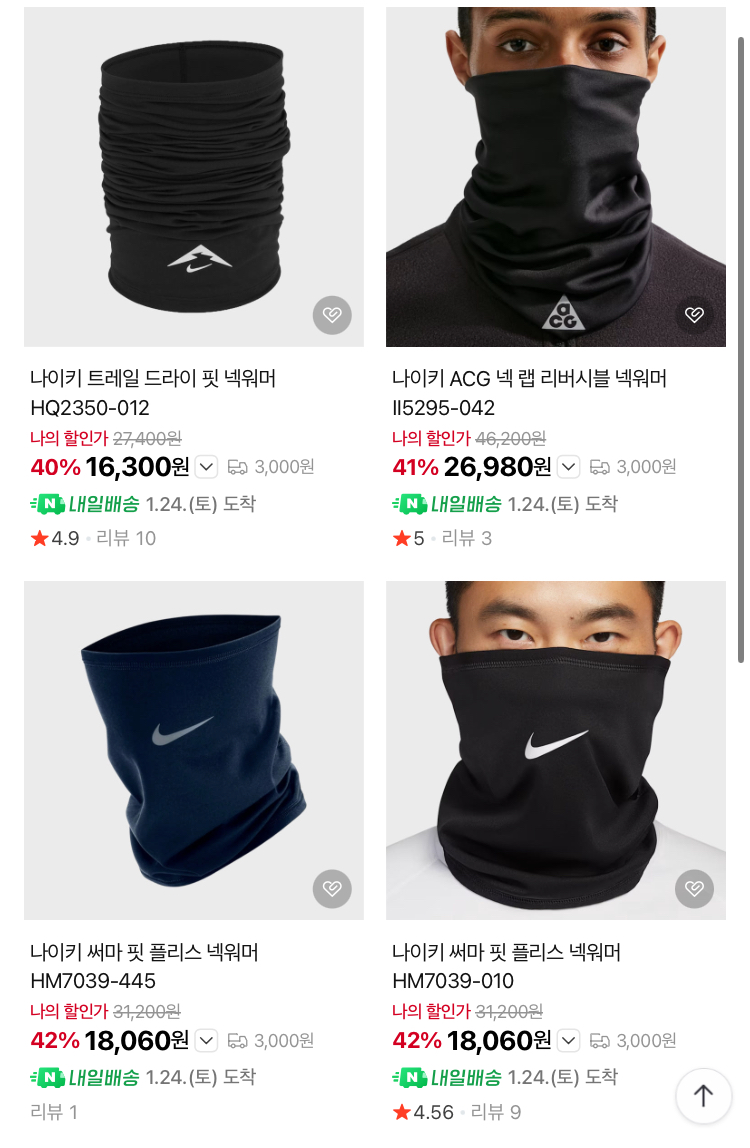Jump back to top with the arrow button
The width and height of the screenshot is (750, 1148).
[704, 1096]
